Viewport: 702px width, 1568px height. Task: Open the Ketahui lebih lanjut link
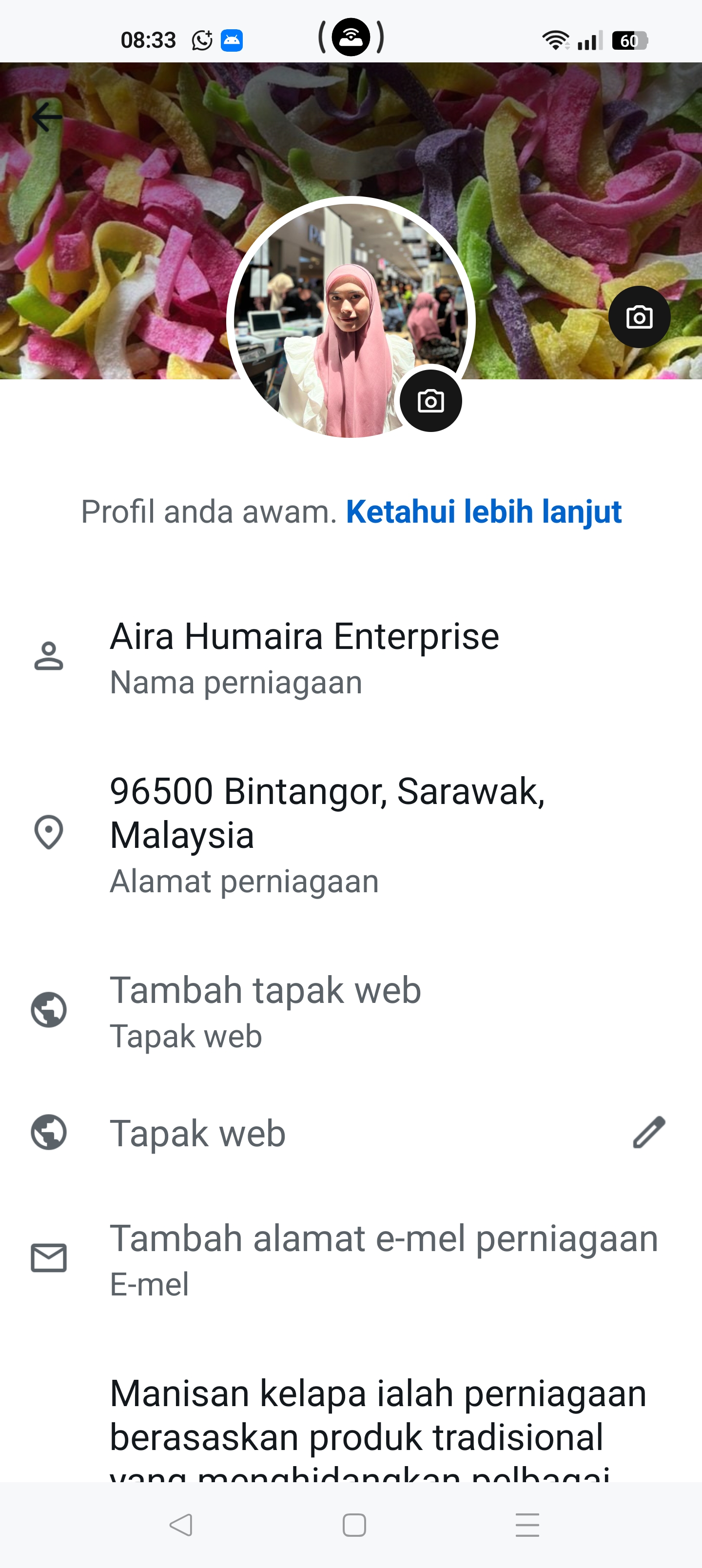coord(484,511)
